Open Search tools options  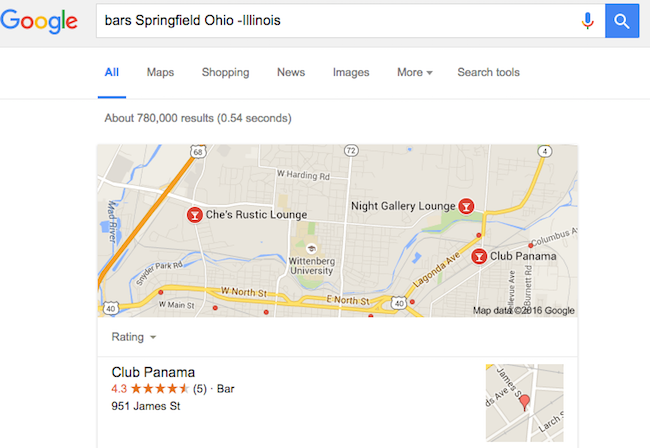pyautogui.click(x=488, y=72)
